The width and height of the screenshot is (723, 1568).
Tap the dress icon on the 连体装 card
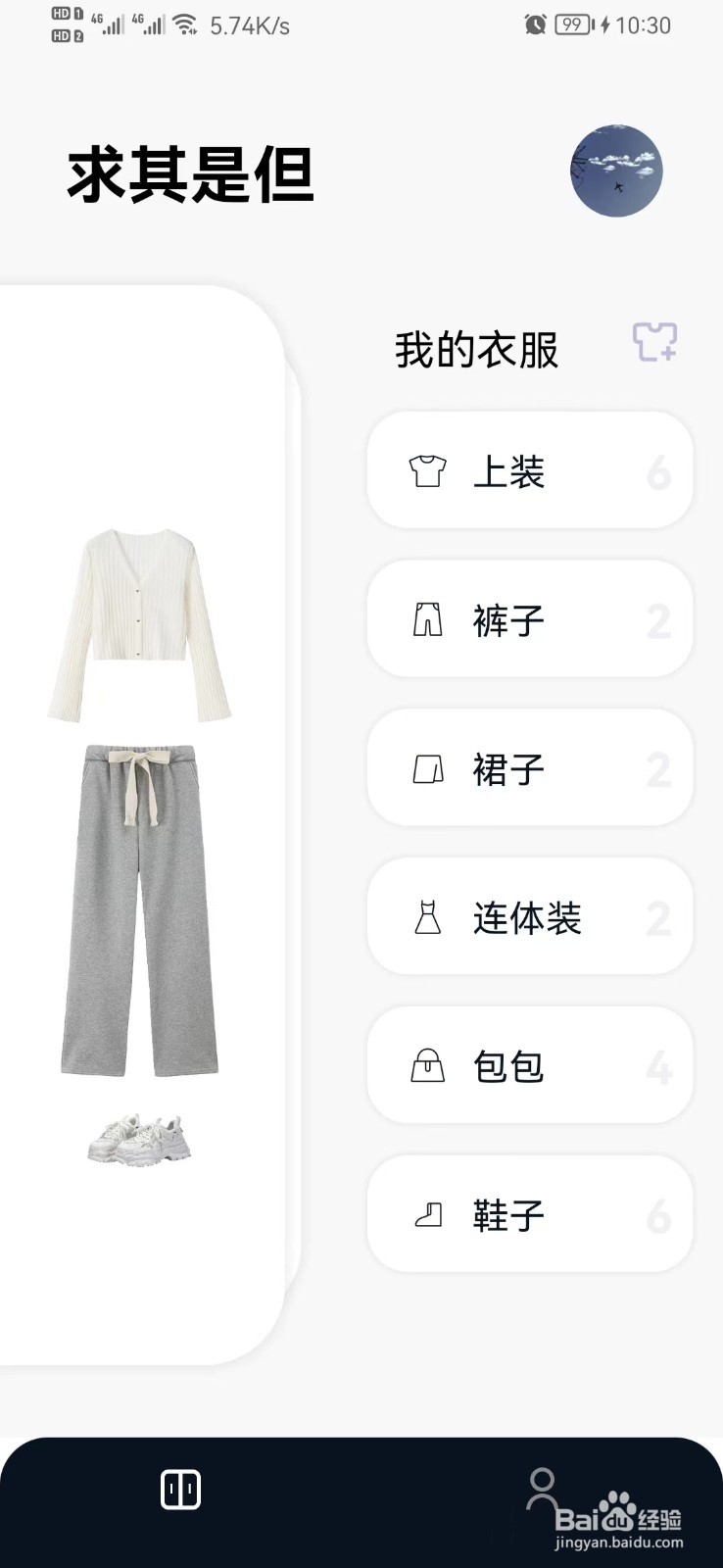point(426,918)
